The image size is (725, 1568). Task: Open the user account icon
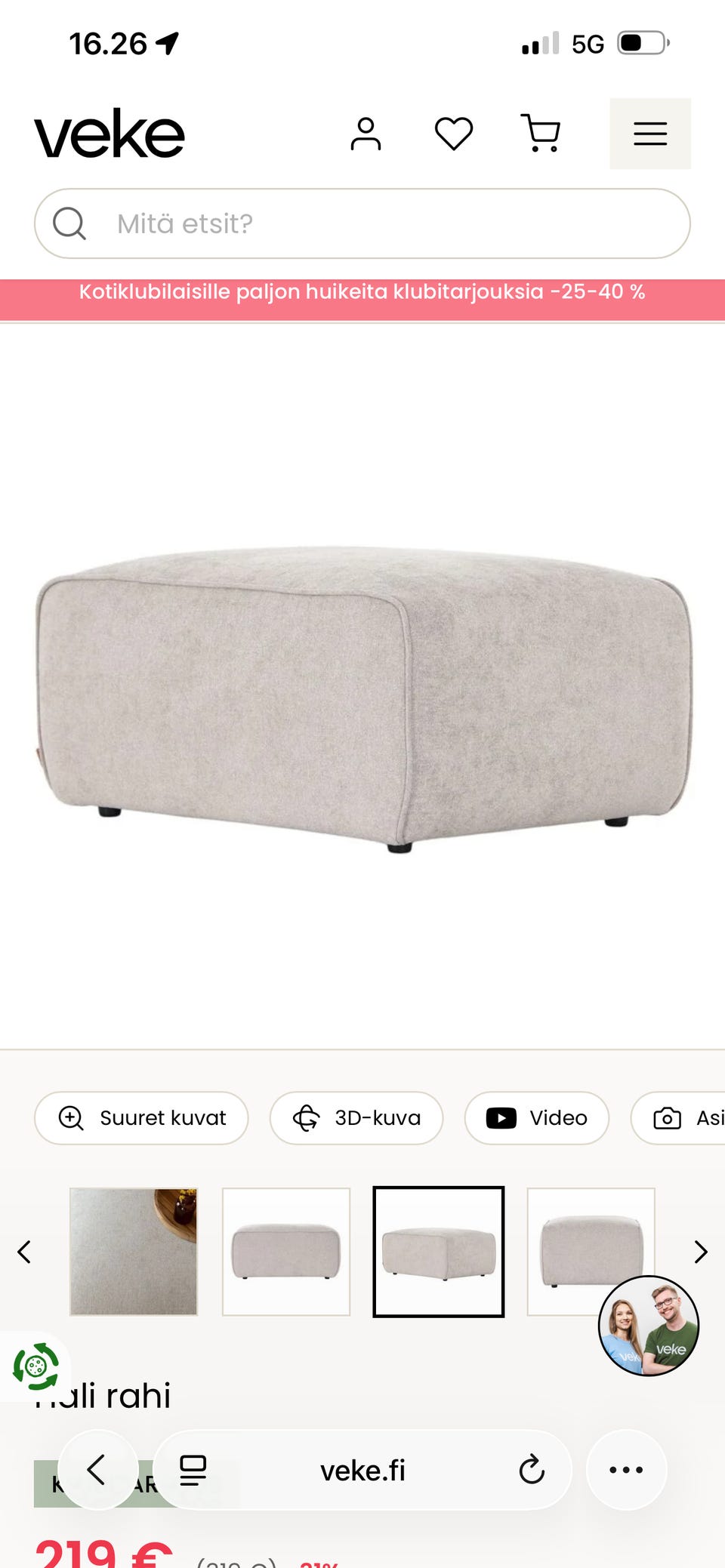click(366, 134)
